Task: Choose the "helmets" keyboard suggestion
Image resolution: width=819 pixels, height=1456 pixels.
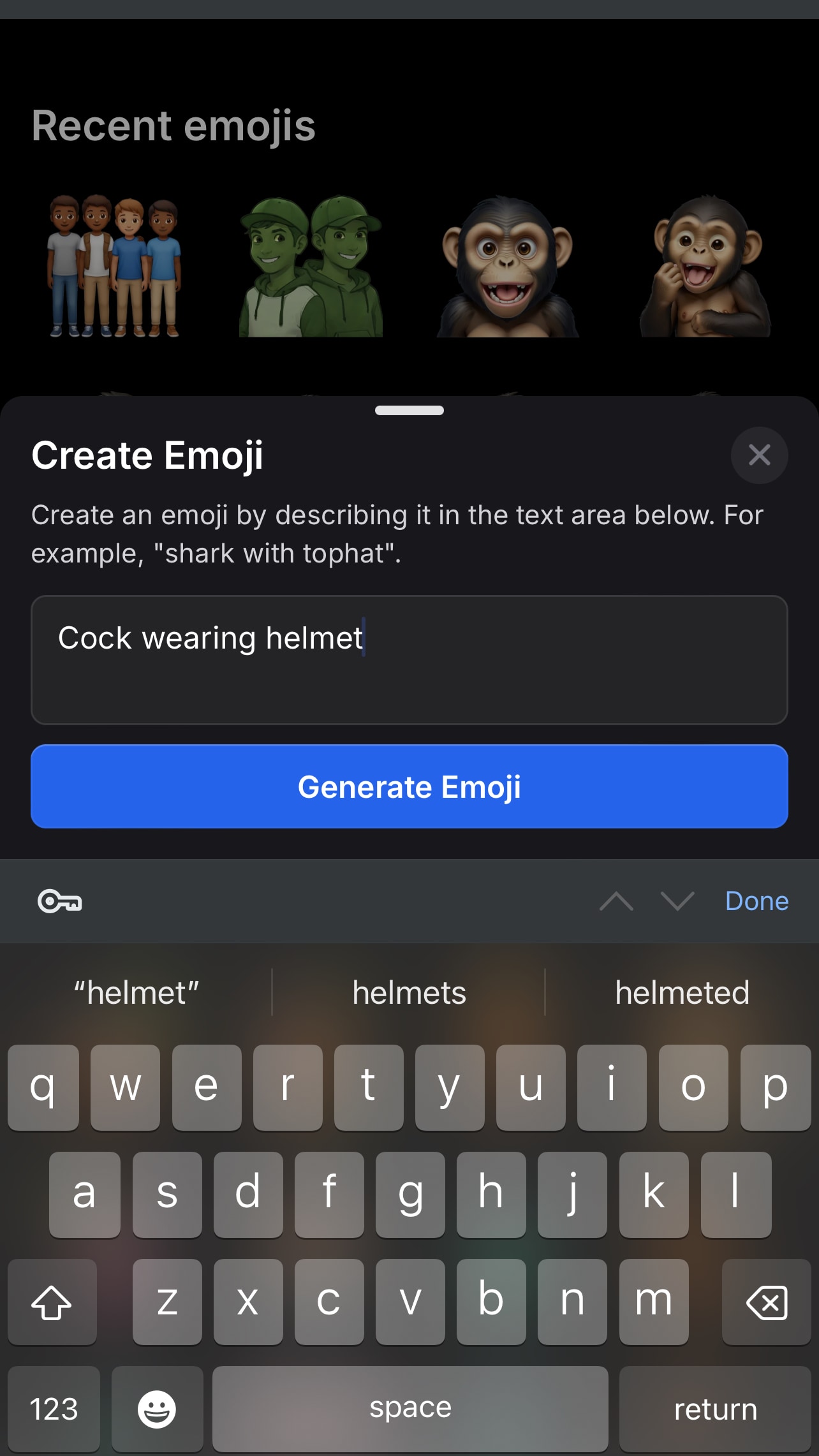Action: (x=409, y=993)
